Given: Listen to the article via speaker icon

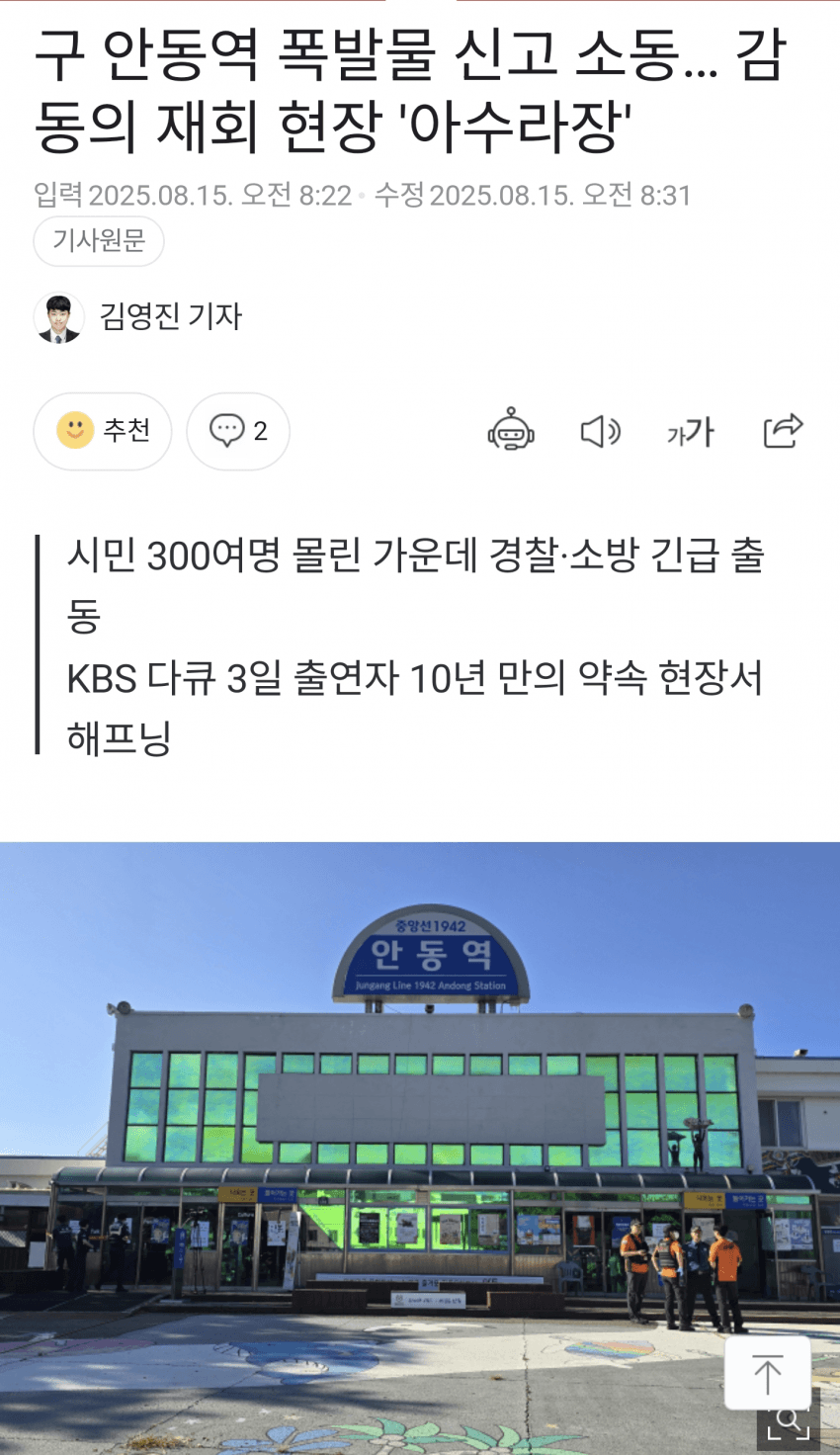Looking at the screenshot, I should (x=601, y=431).
